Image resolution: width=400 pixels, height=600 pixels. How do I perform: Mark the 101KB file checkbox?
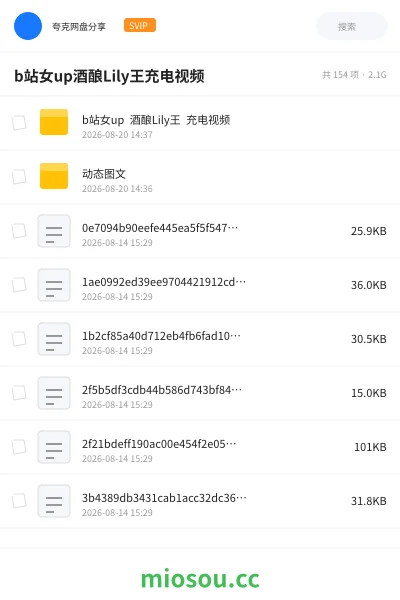click(x=19, y=447)
